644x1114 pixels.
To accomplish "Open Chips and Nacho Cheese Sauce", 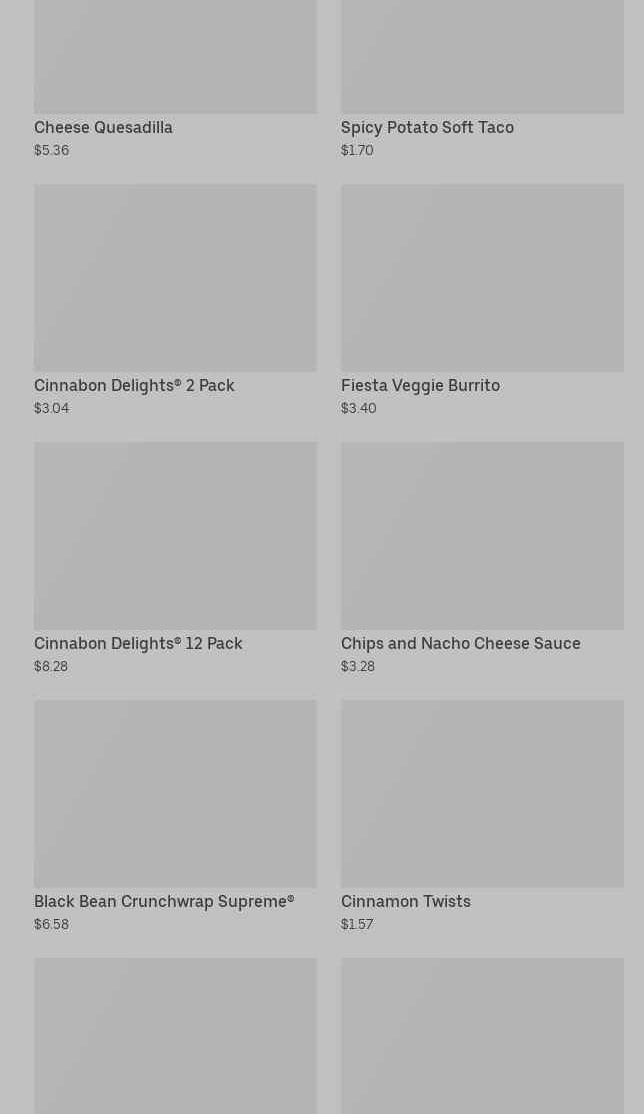I will pos(460,644).
